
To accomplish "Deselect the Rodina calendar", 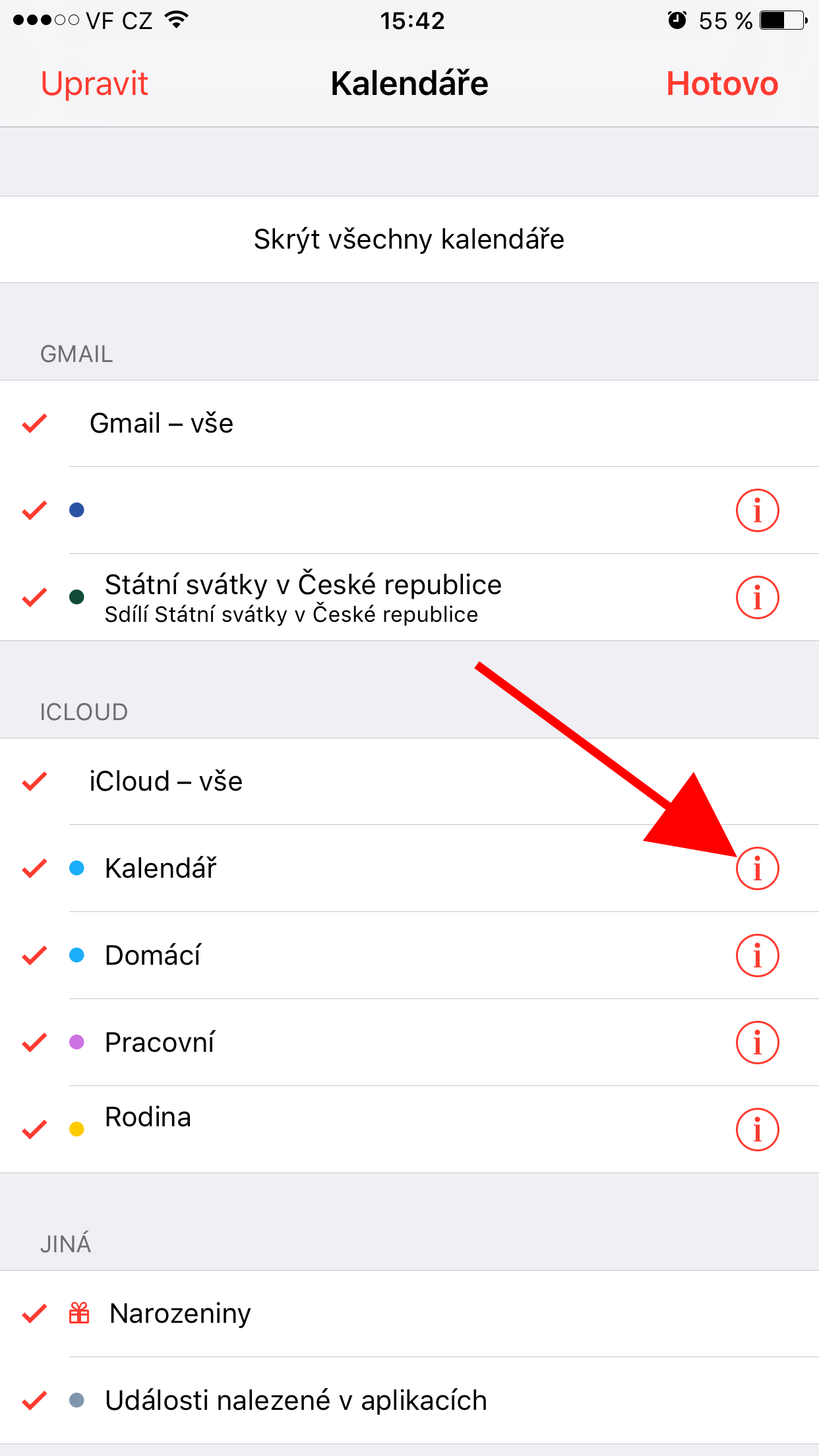I will click(x=148, y=1121).
